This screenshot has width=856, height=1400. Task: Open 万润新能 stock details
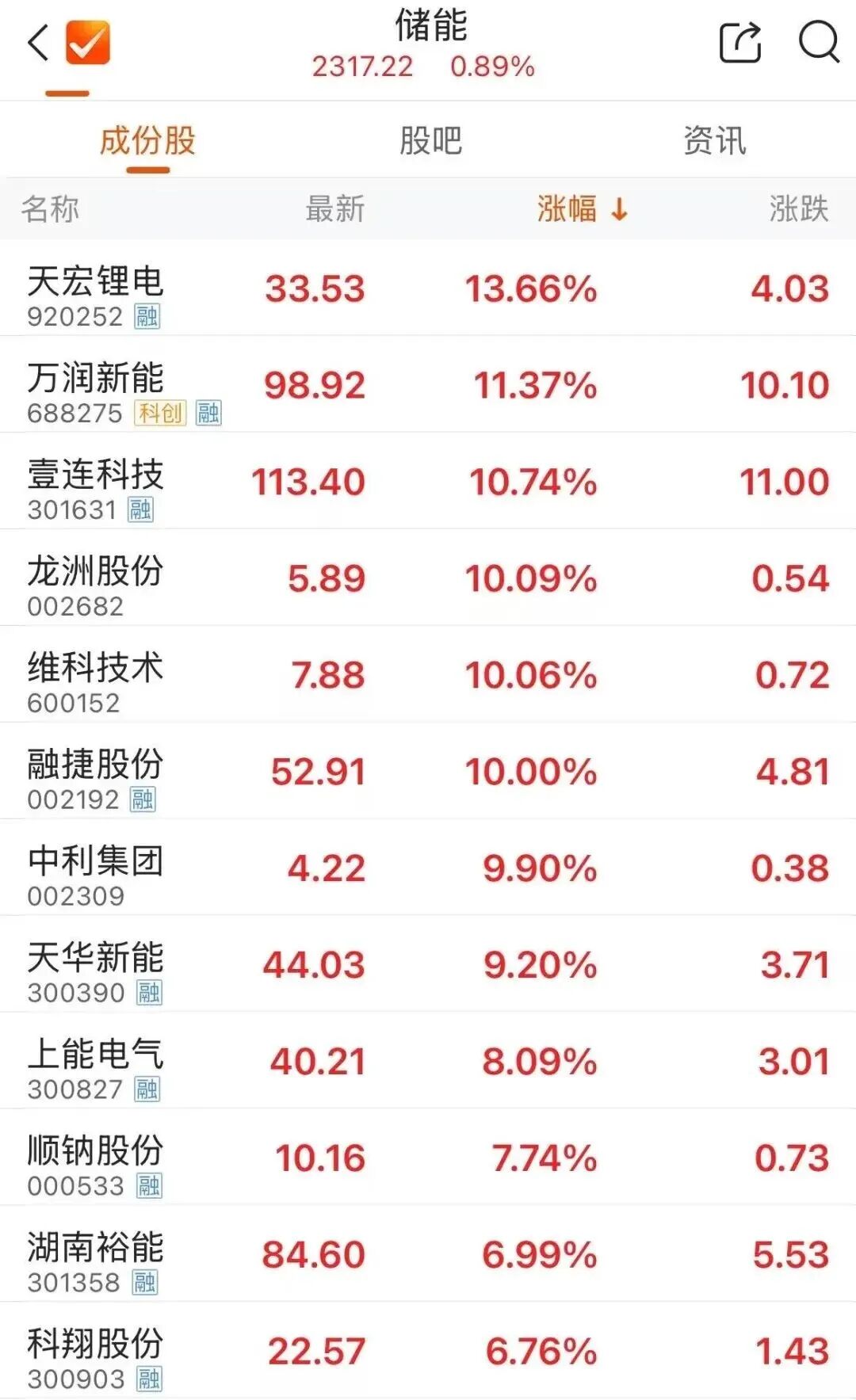click(x=95, y=380)
